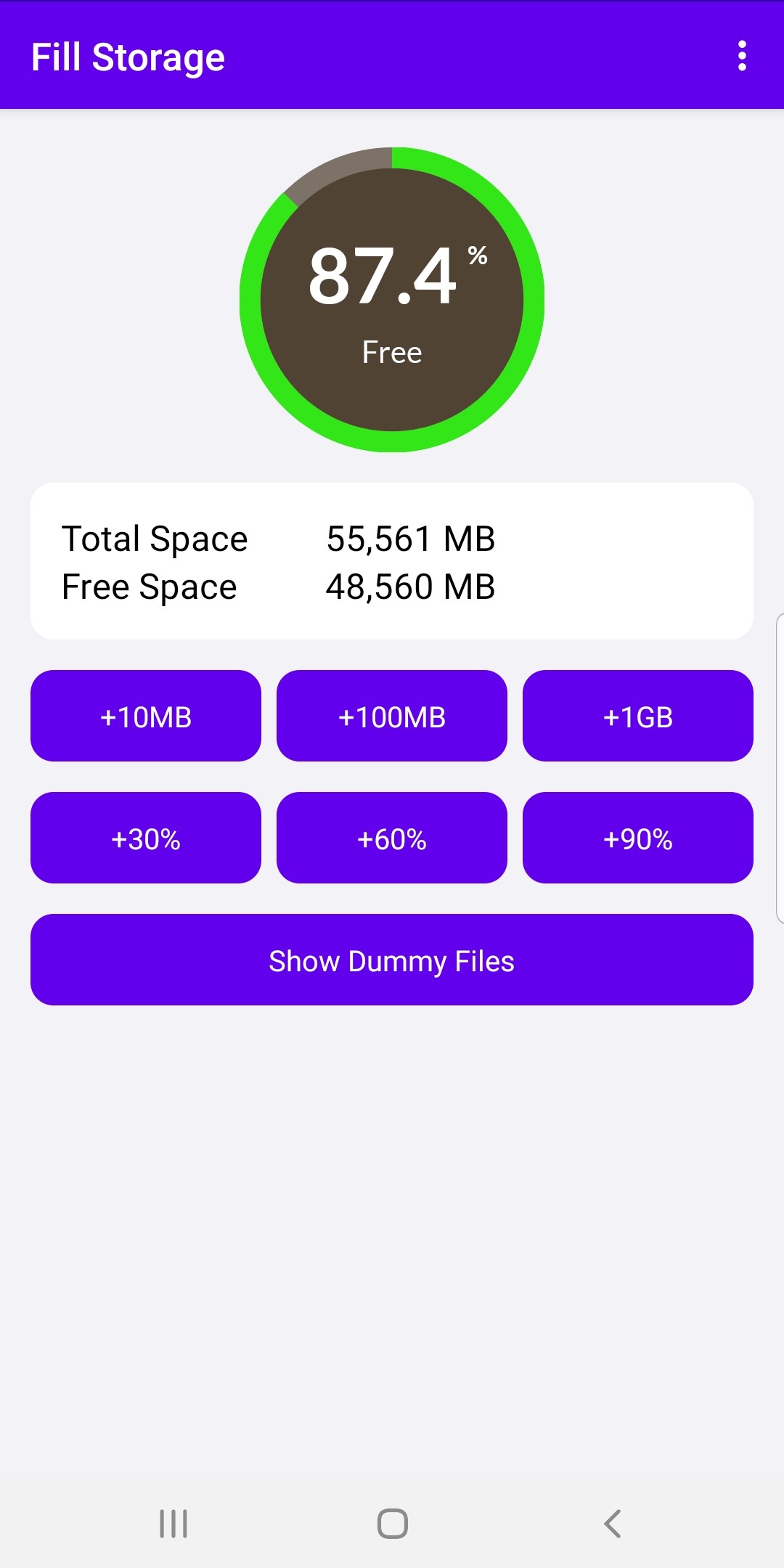Click the white storage info card

pos(392,560)
